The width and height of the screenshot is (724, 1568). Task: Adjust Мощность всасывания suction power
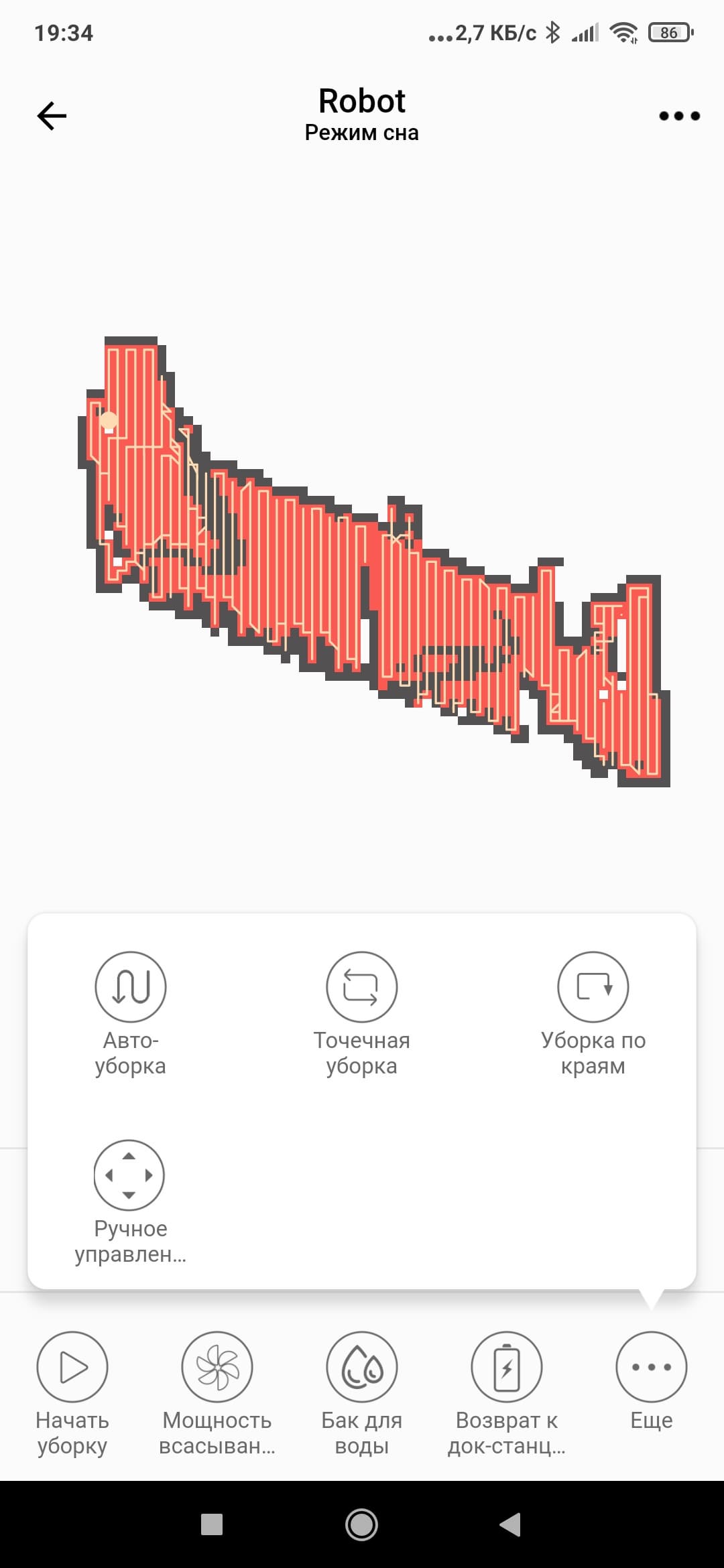tap(217, 1367)
